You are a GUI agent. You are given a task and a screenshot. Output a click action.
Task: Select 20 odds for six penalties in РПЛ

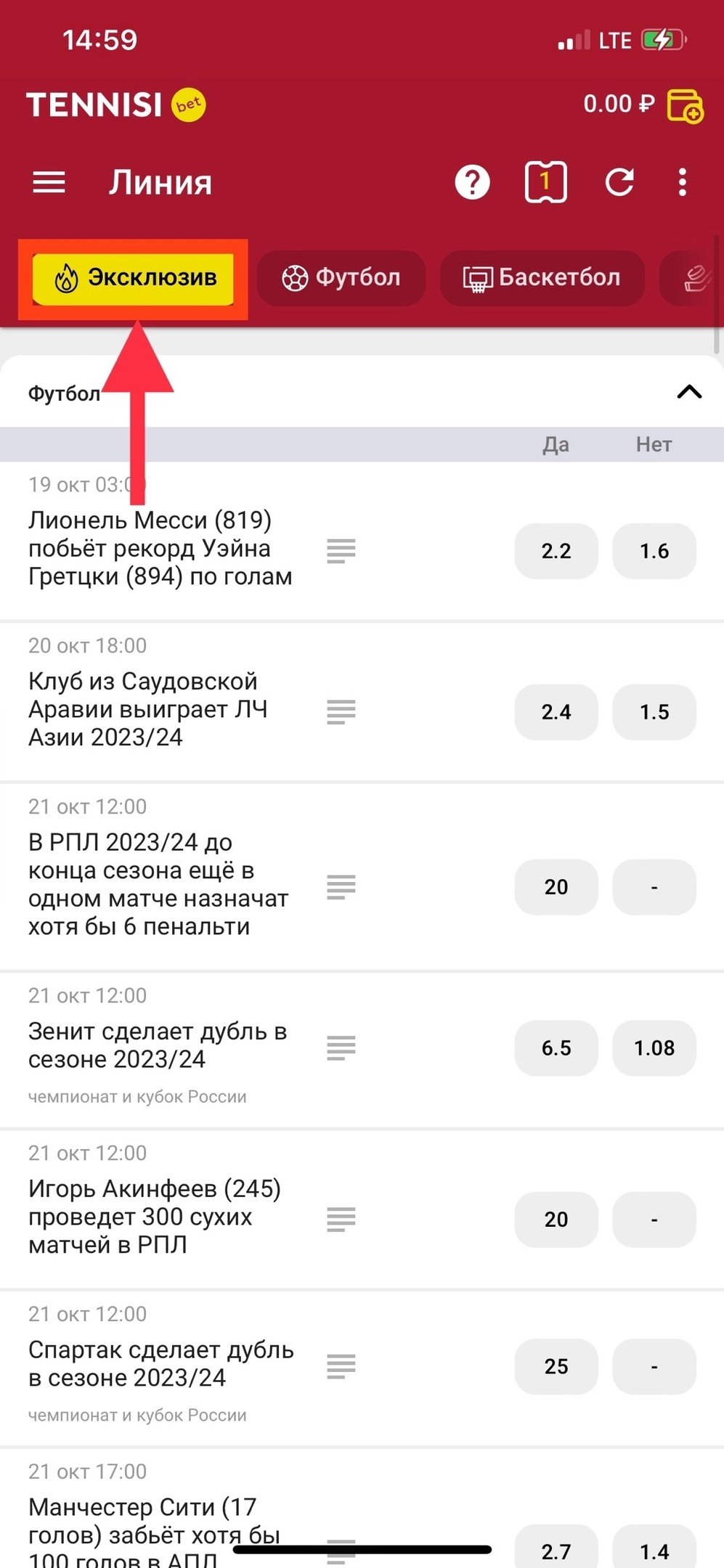(556, 887)
